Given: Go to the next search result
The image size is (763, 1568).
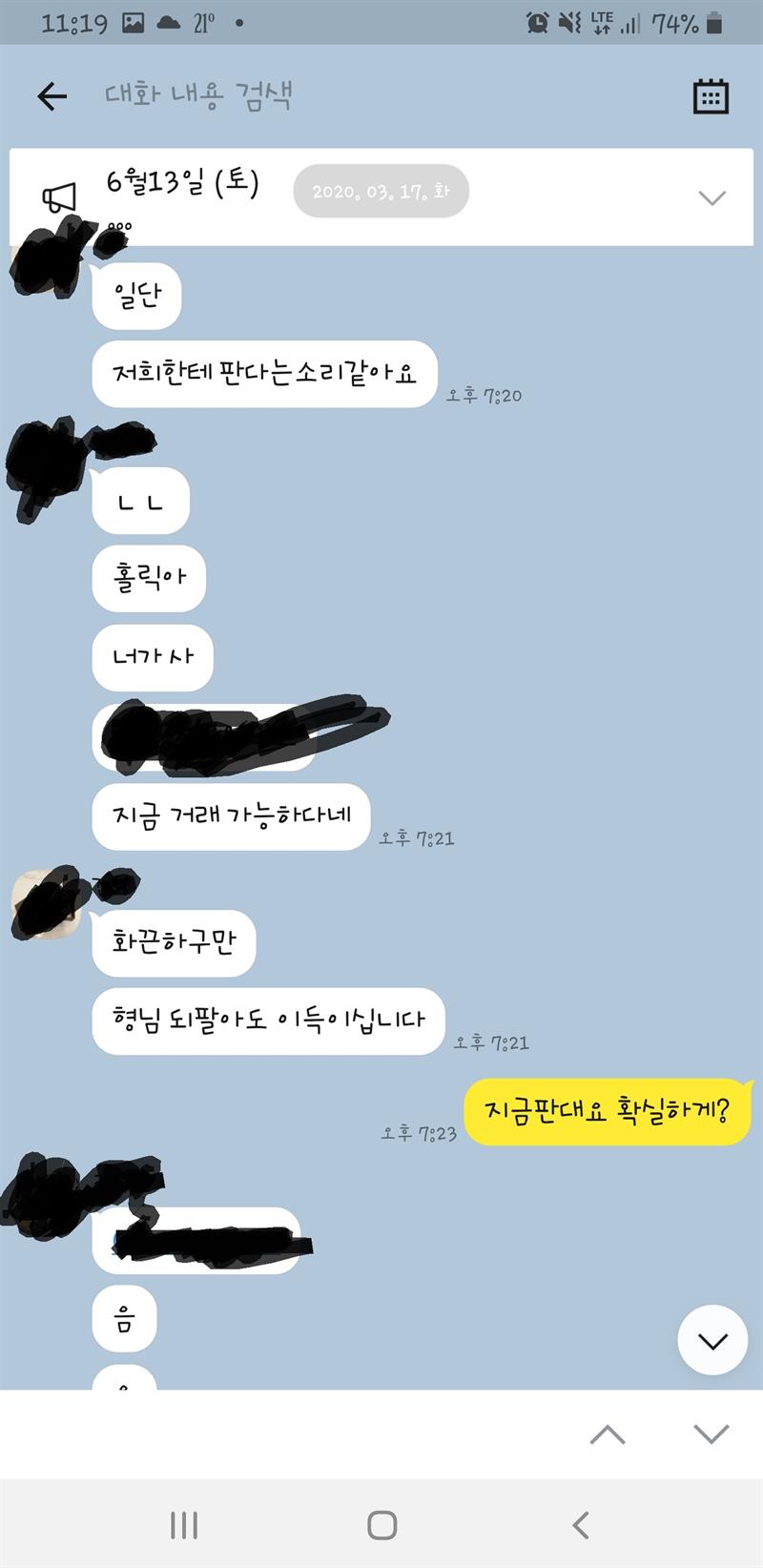Looking at the screenshot, I should pos(711,1434).
